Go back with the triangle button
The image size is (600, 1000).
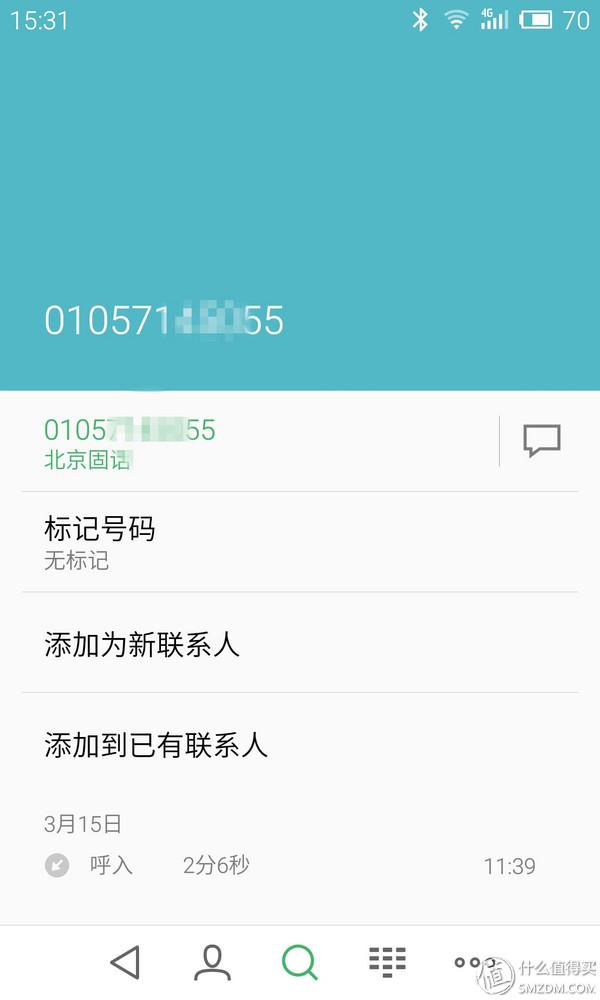point(126,962)
